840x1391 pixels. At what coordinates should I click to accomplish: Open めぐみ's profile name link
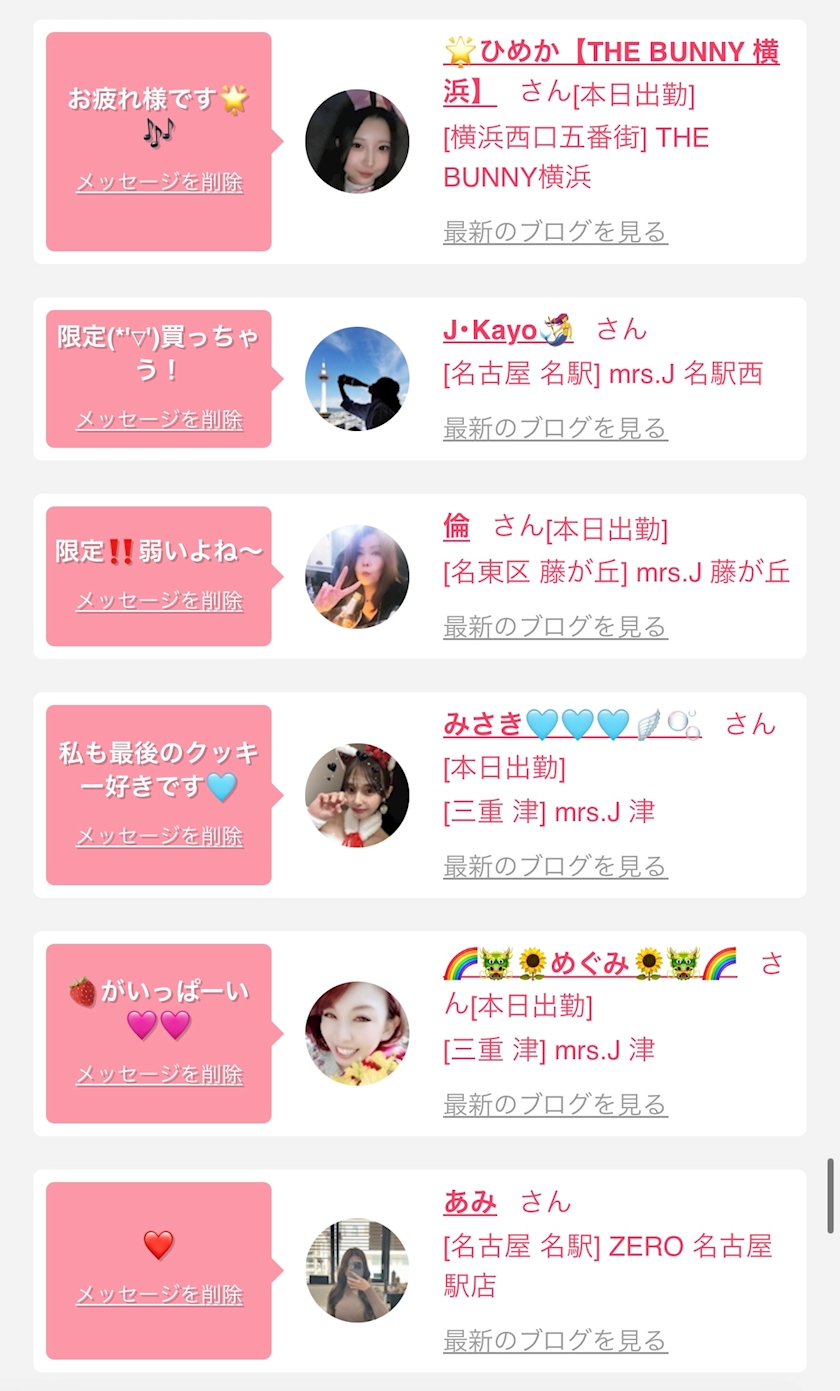[x=589, y=963]
